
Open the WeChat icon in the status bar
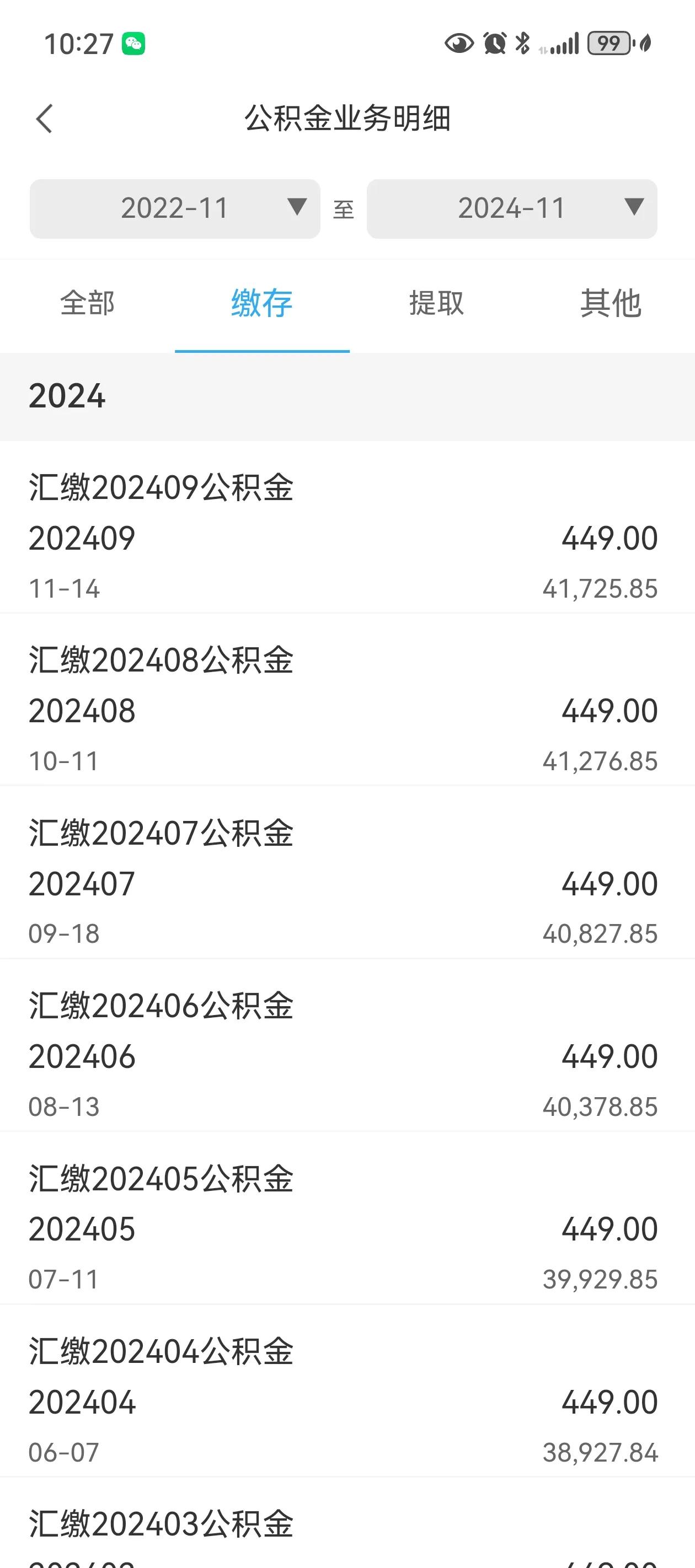(135, 42)
